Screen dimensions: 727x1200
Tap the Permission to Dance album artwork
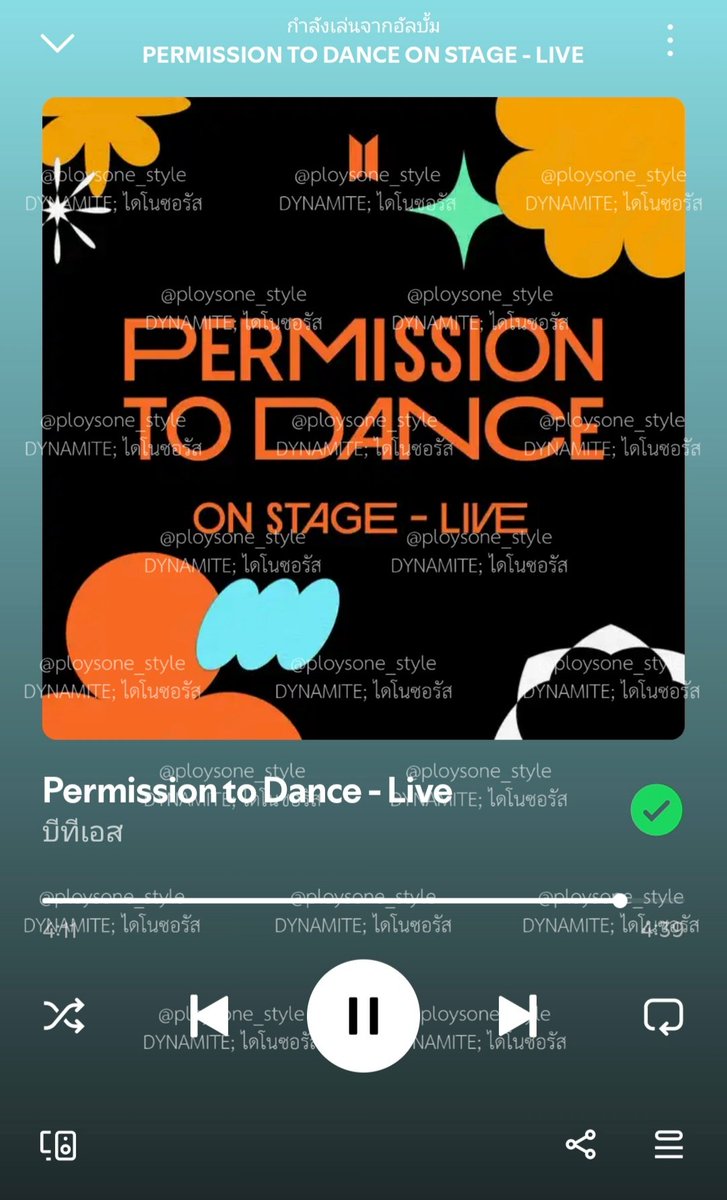363,418
